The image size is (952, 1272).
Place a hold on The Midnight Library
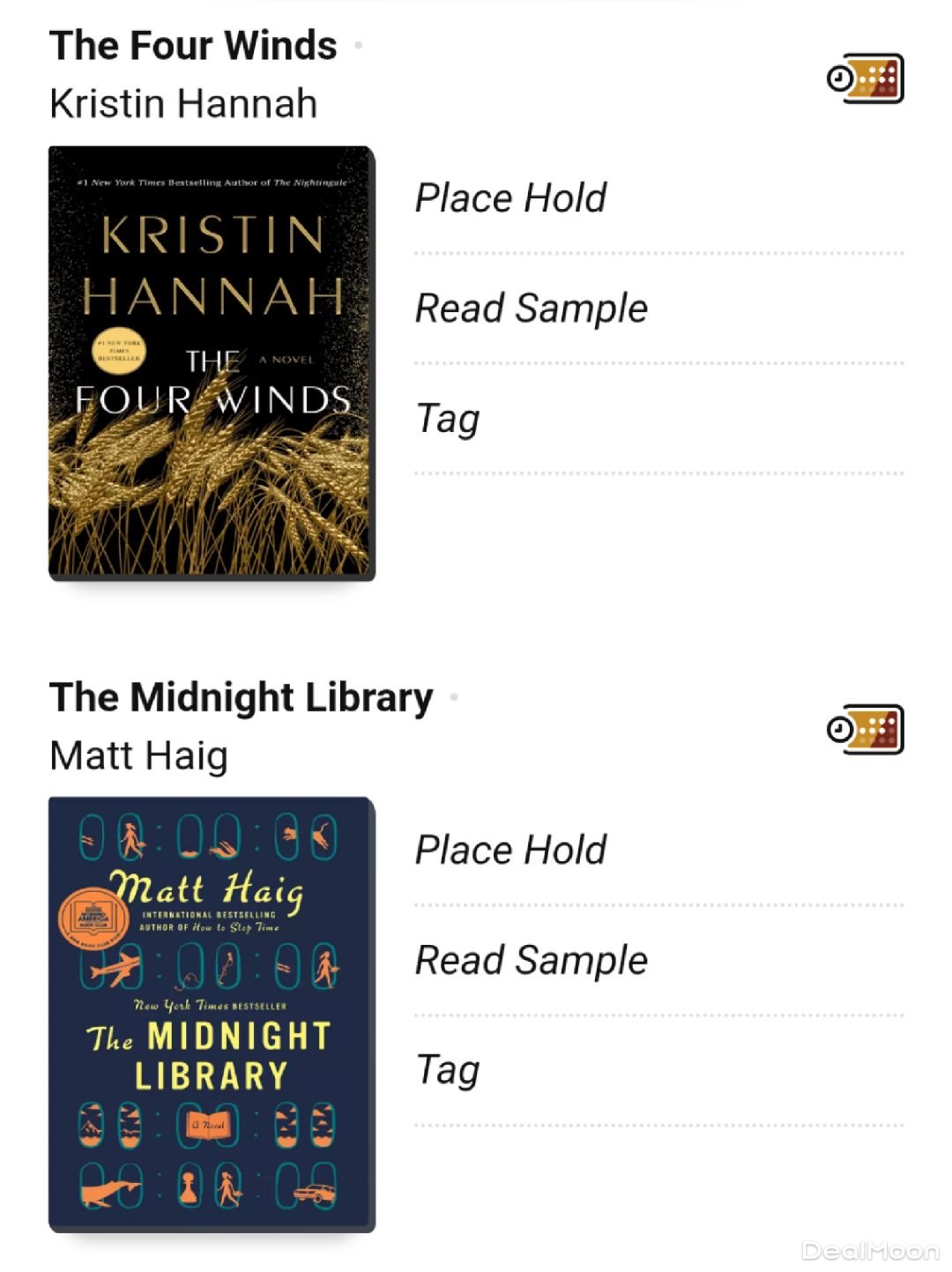tap(510, 851)
